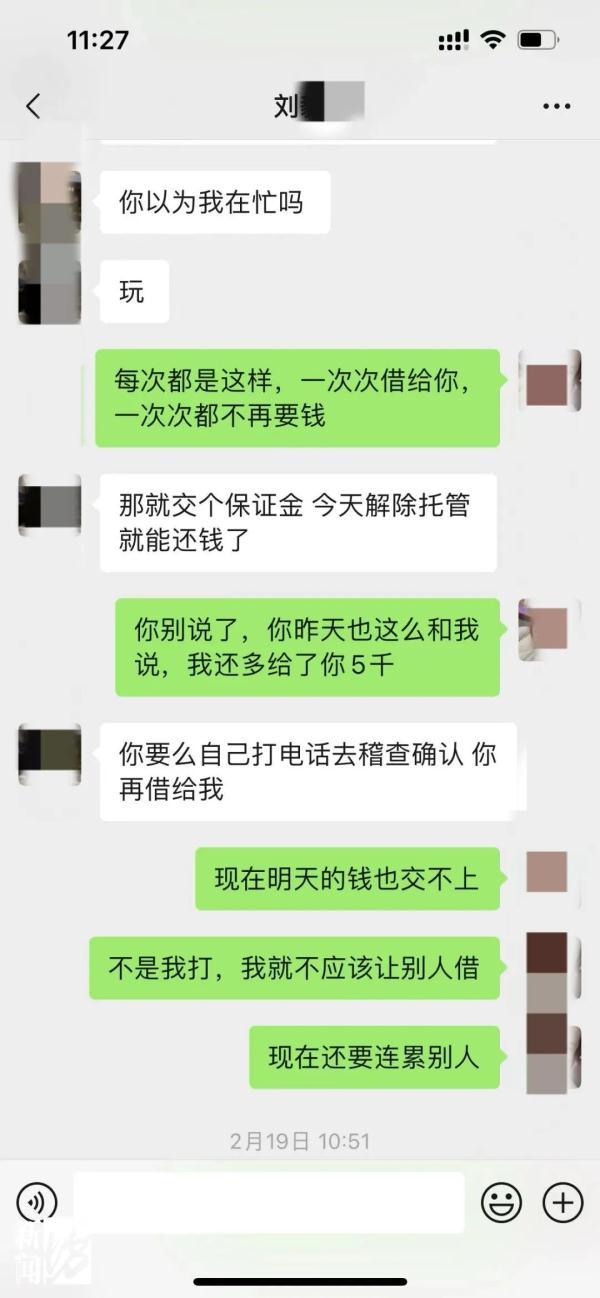Open the plus attachments menu

point(562,1202)
